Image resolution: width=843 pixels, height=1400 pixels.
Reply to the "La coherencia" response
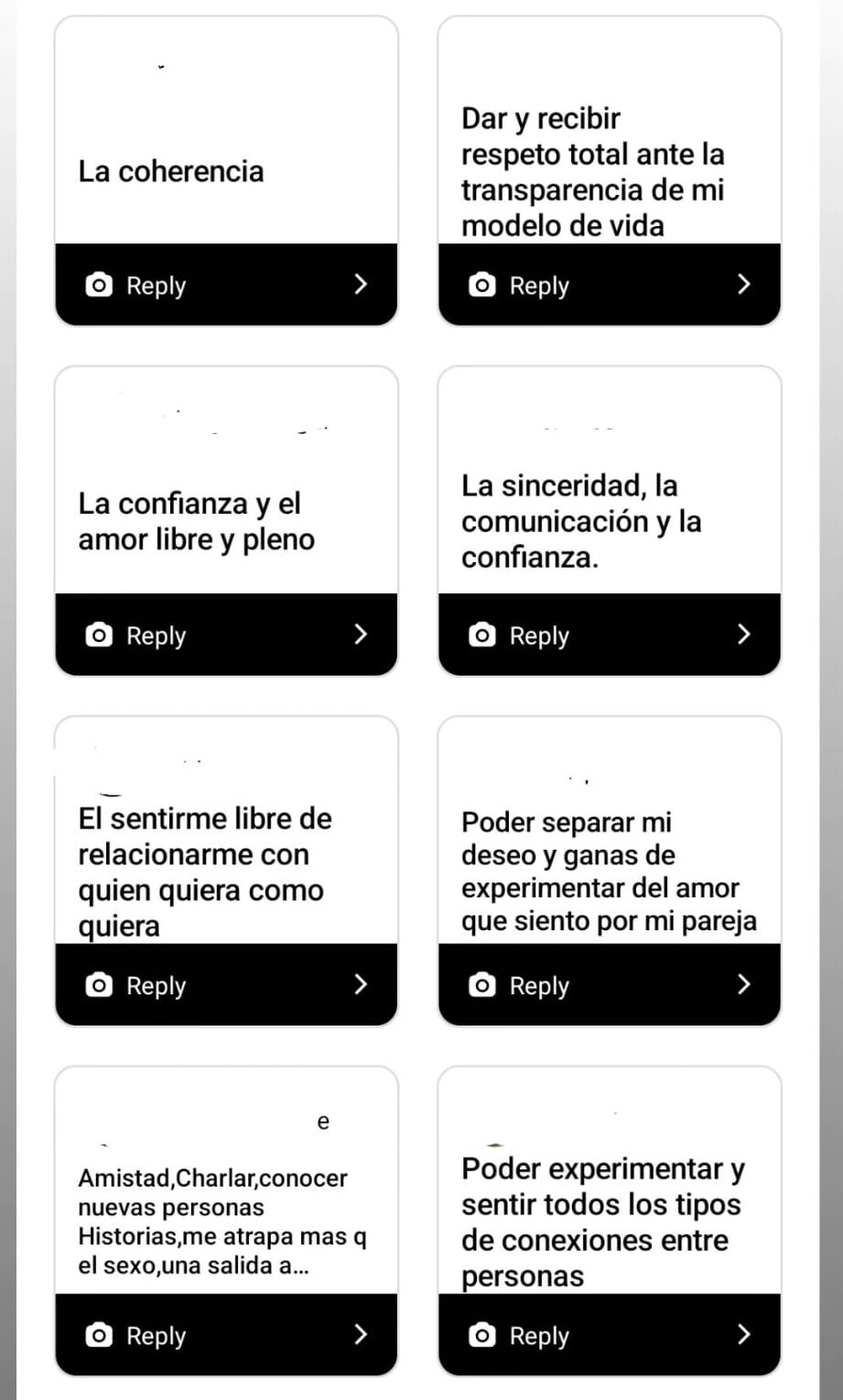226,285
